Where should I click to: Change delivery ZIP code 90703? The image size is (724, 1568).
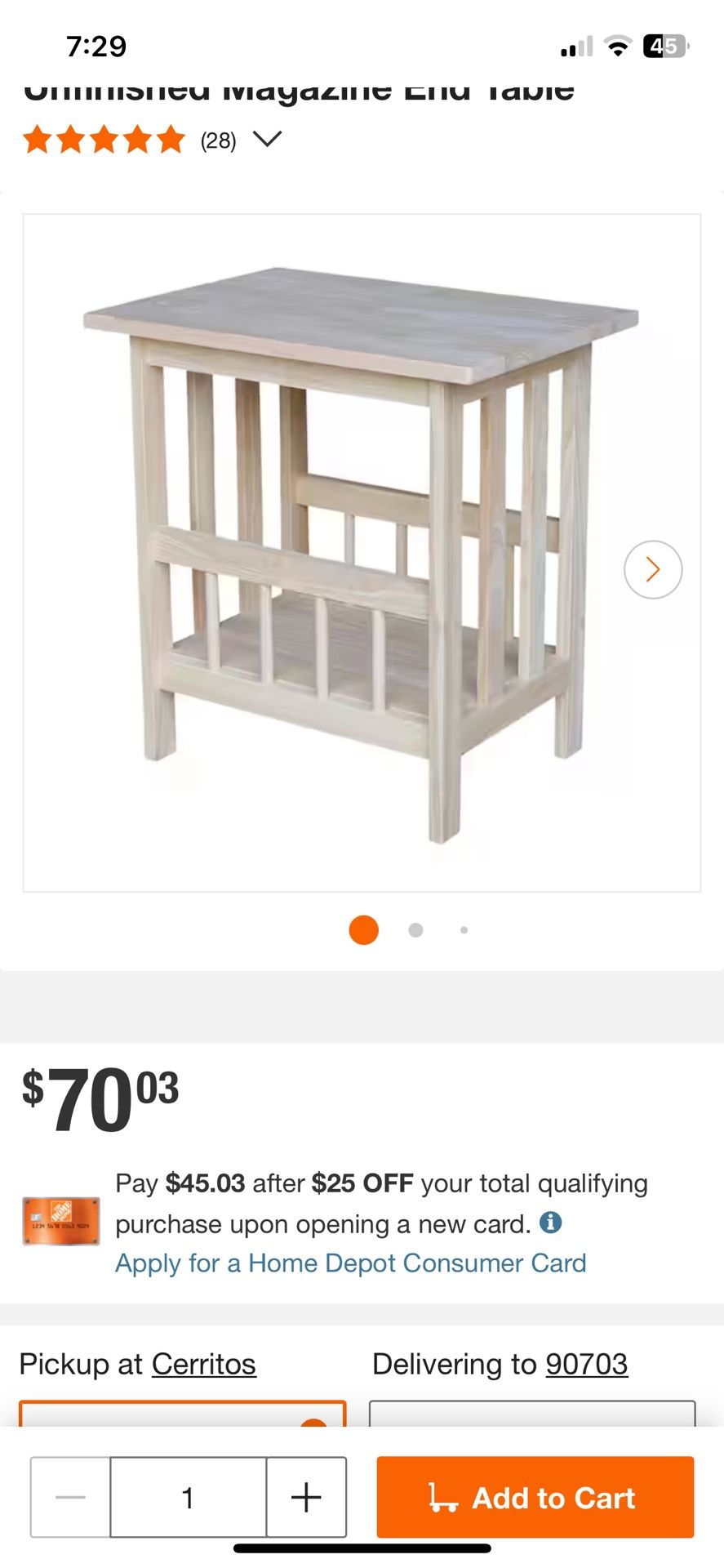[586, 1365]
